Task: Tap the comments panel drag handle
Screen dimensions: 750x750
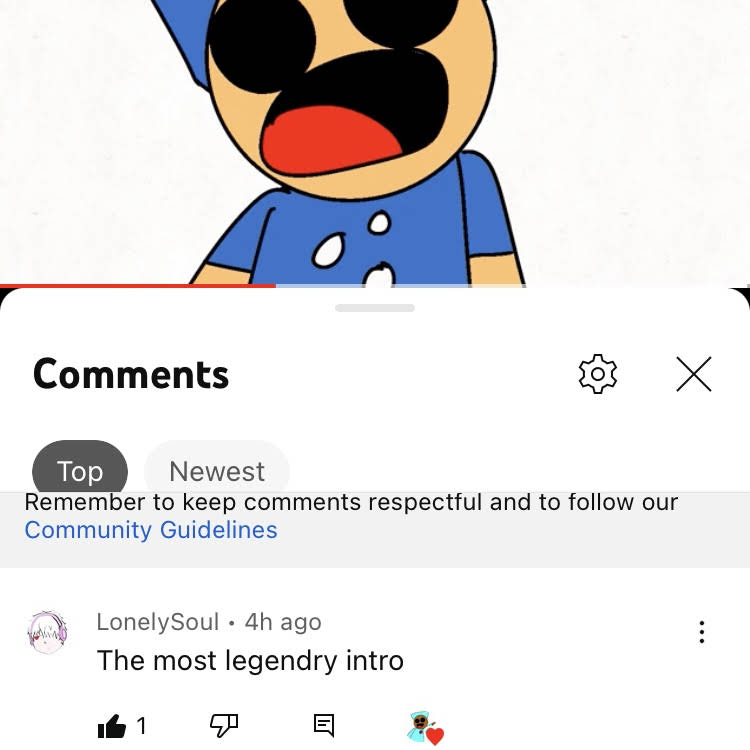Action: [375, 308]
